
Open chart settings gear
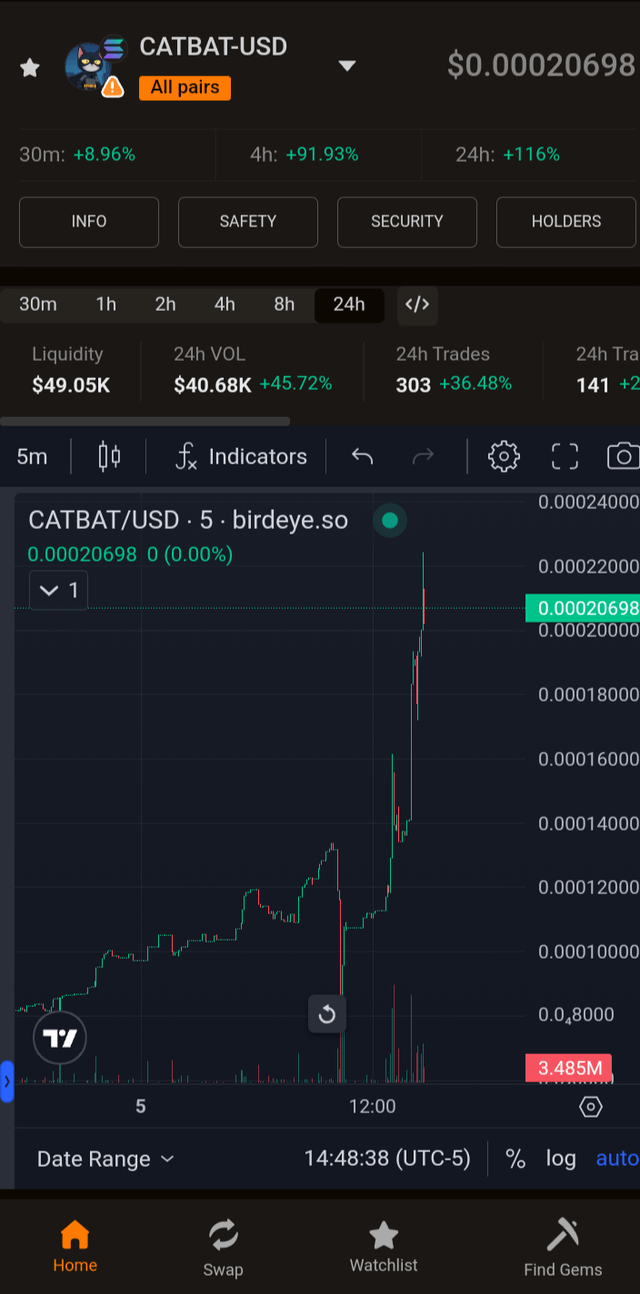click(x=503, y=457)
